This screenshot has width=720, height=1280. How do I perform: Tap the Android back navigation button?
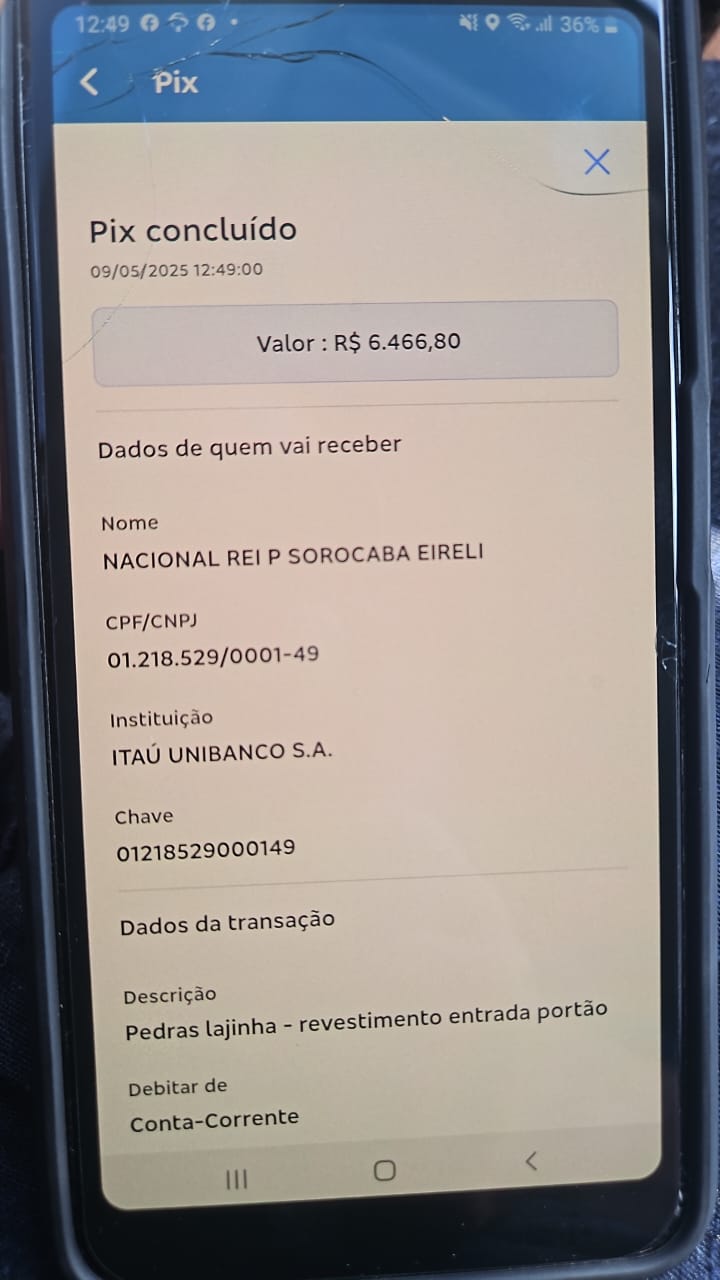(x=530, y=1161)
